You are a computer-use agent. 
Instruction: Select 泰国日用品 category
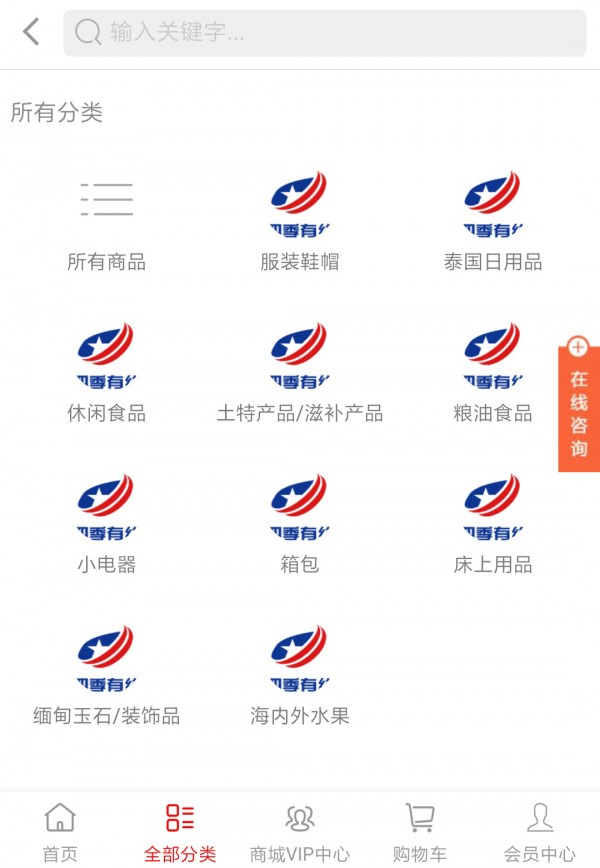(492, 222)
